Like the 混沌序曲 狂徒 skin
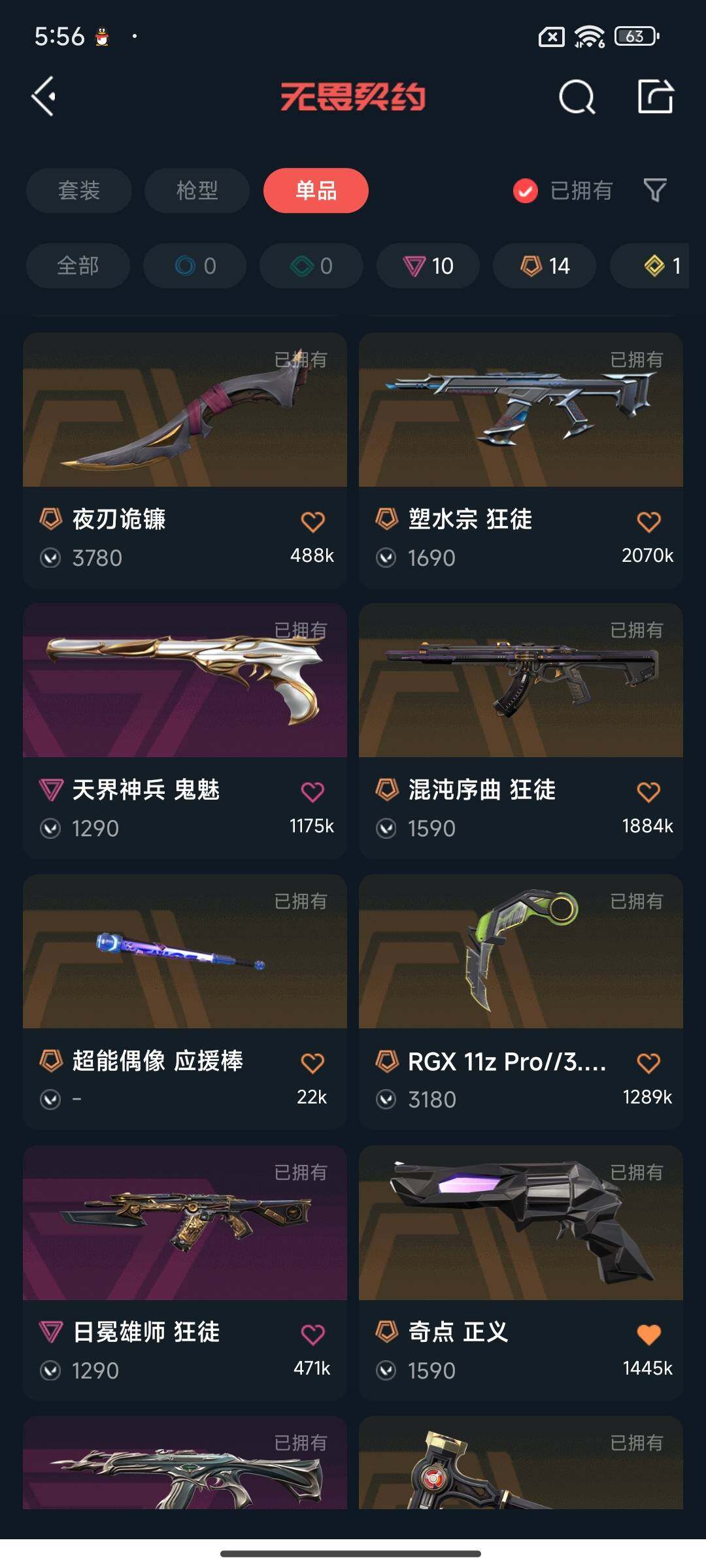 pos(648,792)
